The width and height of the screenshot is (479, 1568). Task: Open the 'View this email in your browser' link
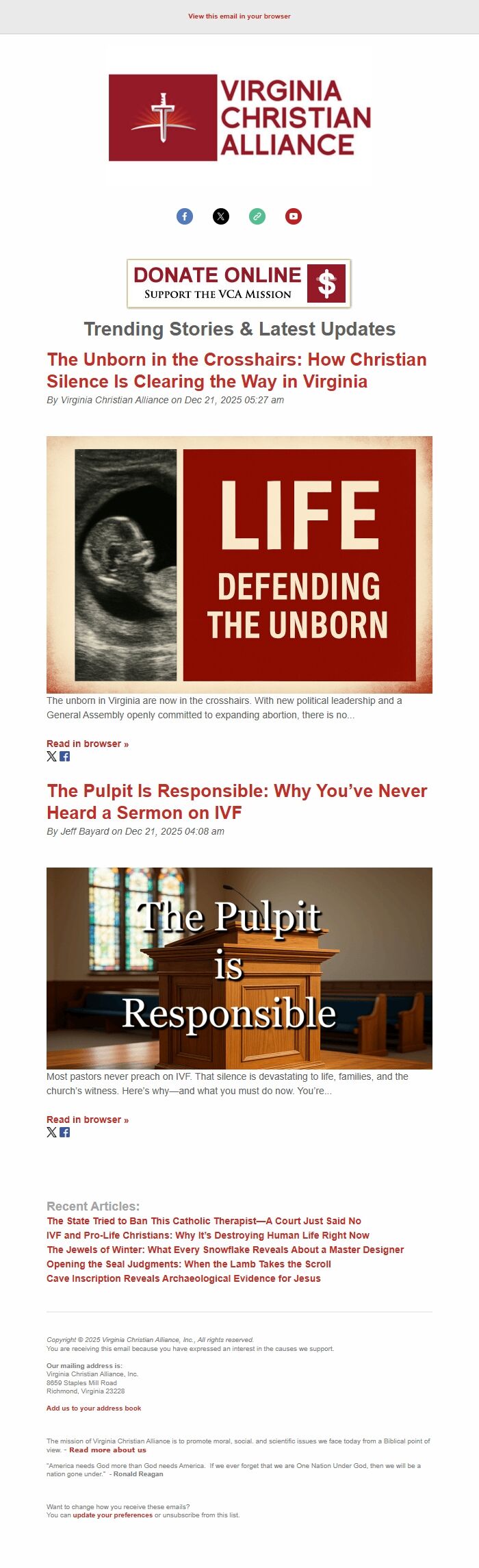[x=239, y=16]
